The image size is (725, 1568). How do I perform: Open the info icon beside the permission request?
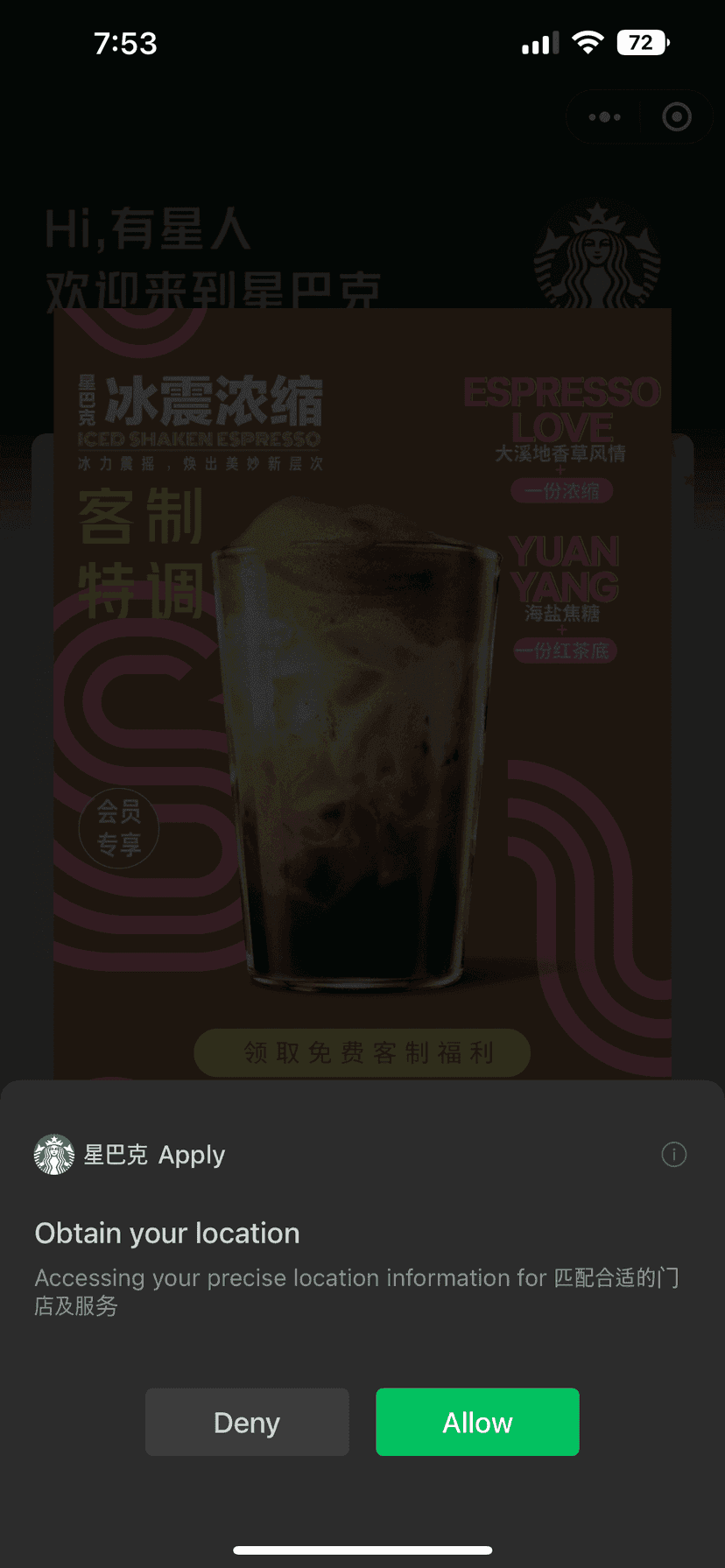click(x=673, y=1154)
